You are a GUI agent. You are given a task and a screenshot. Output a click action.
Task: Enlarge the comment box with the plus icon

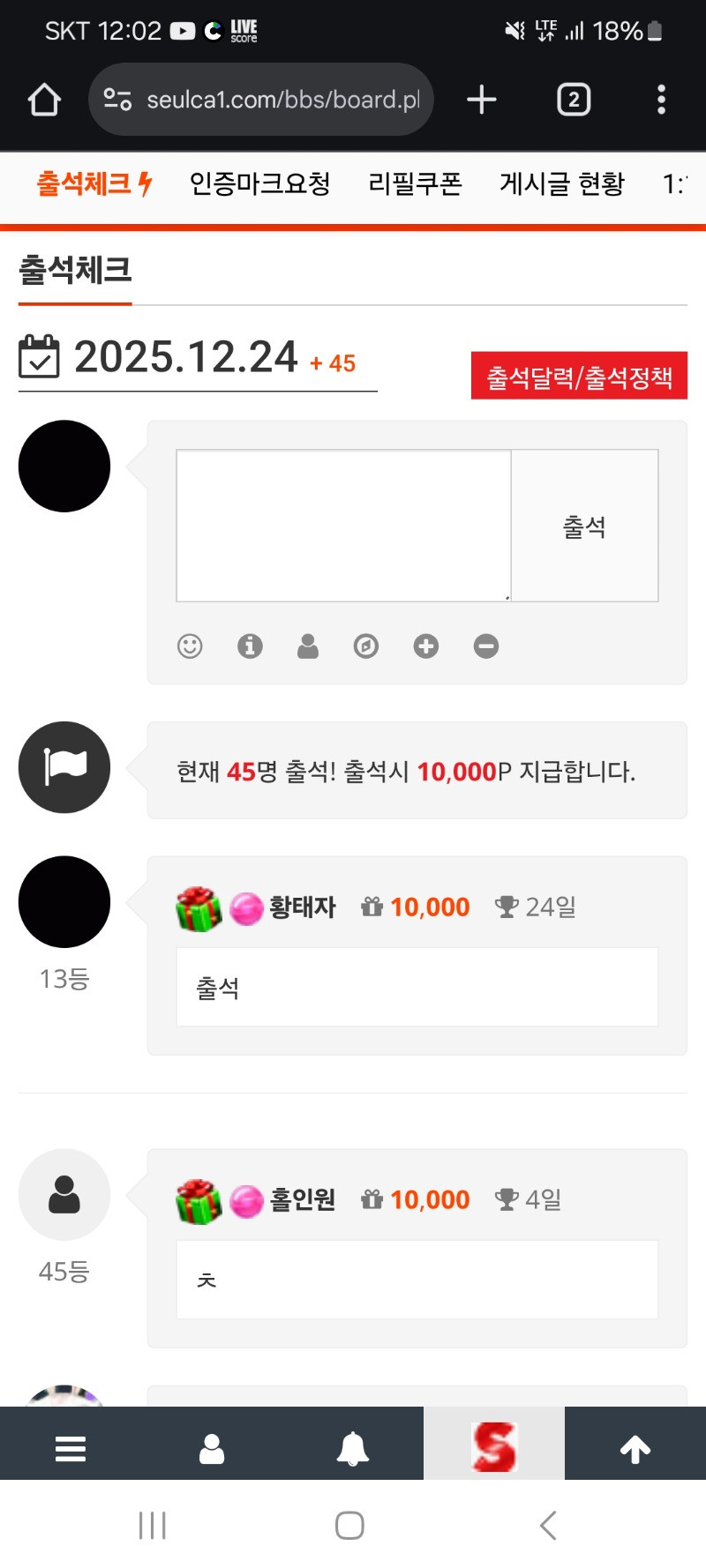coord(426,646)
